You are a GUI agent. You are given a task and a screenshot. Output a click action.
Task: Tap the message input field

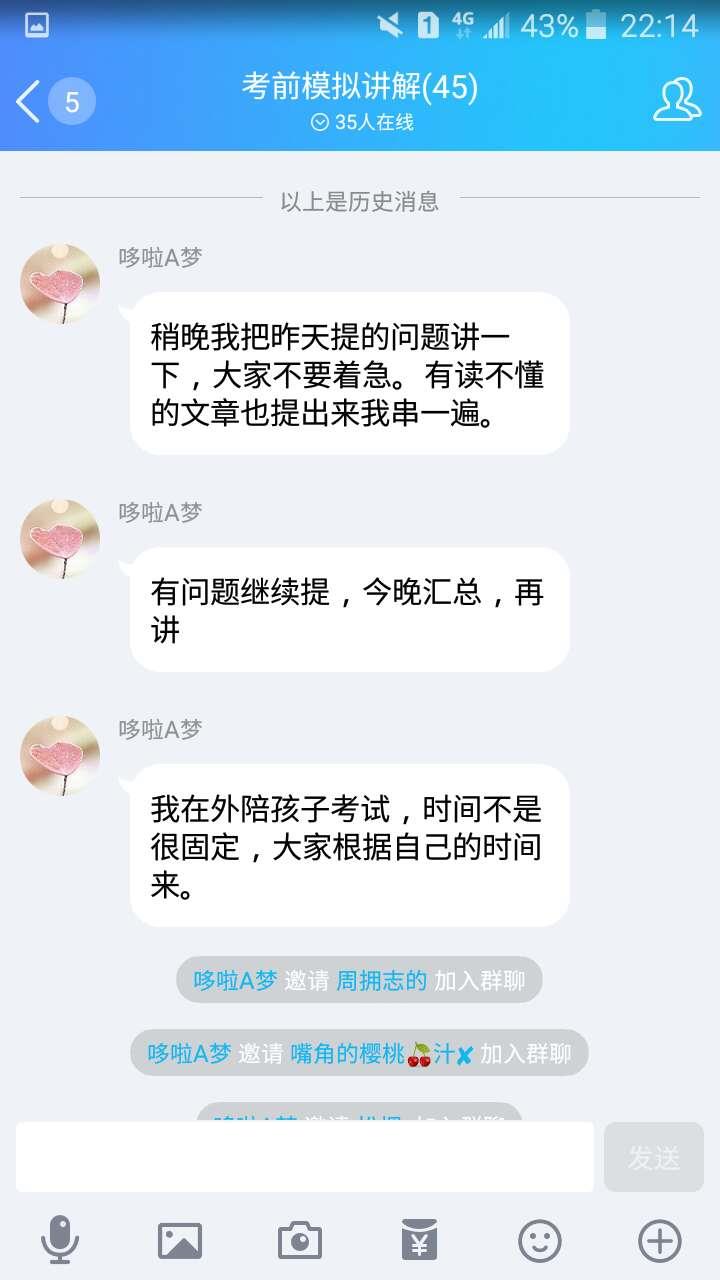coord(304,1156)
